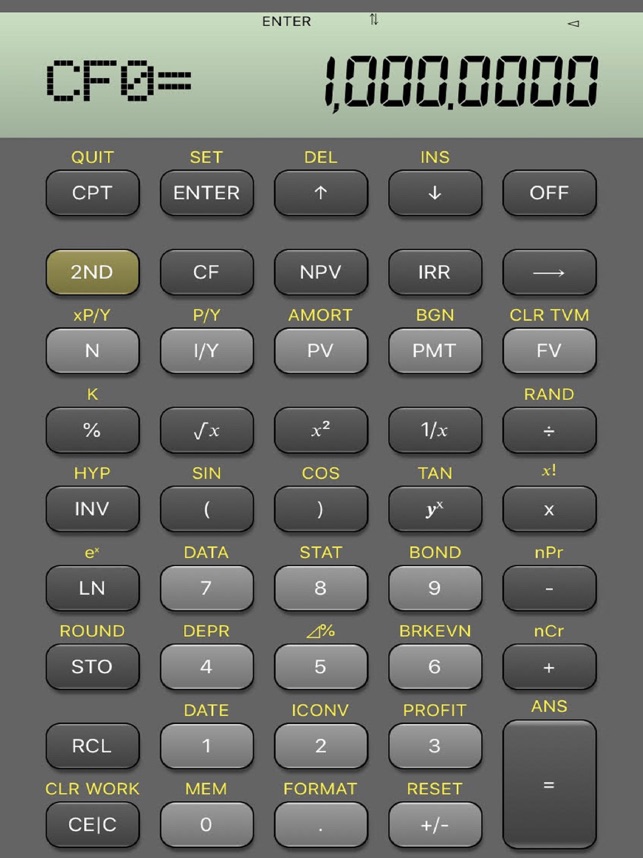Clear entry with CE|C
This screenshot has width=643, height=858.
[x=92, y=825]
